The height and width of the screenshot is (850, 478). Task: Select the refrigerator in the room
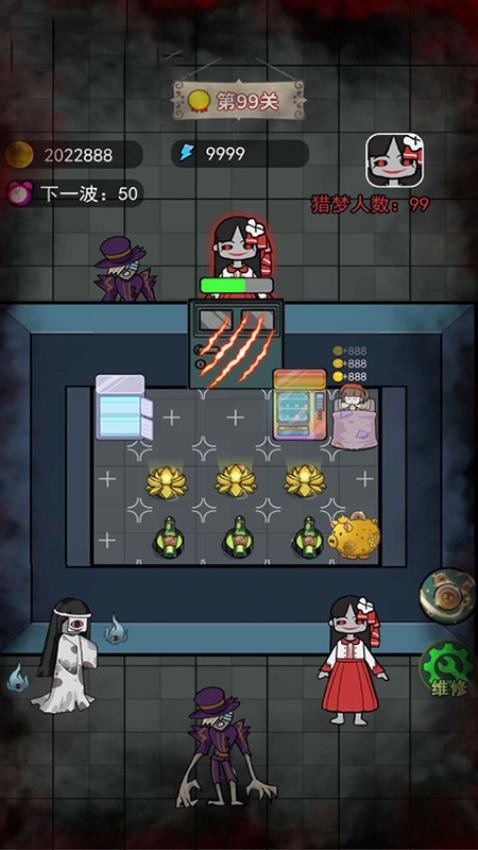(x=124, y=407)
